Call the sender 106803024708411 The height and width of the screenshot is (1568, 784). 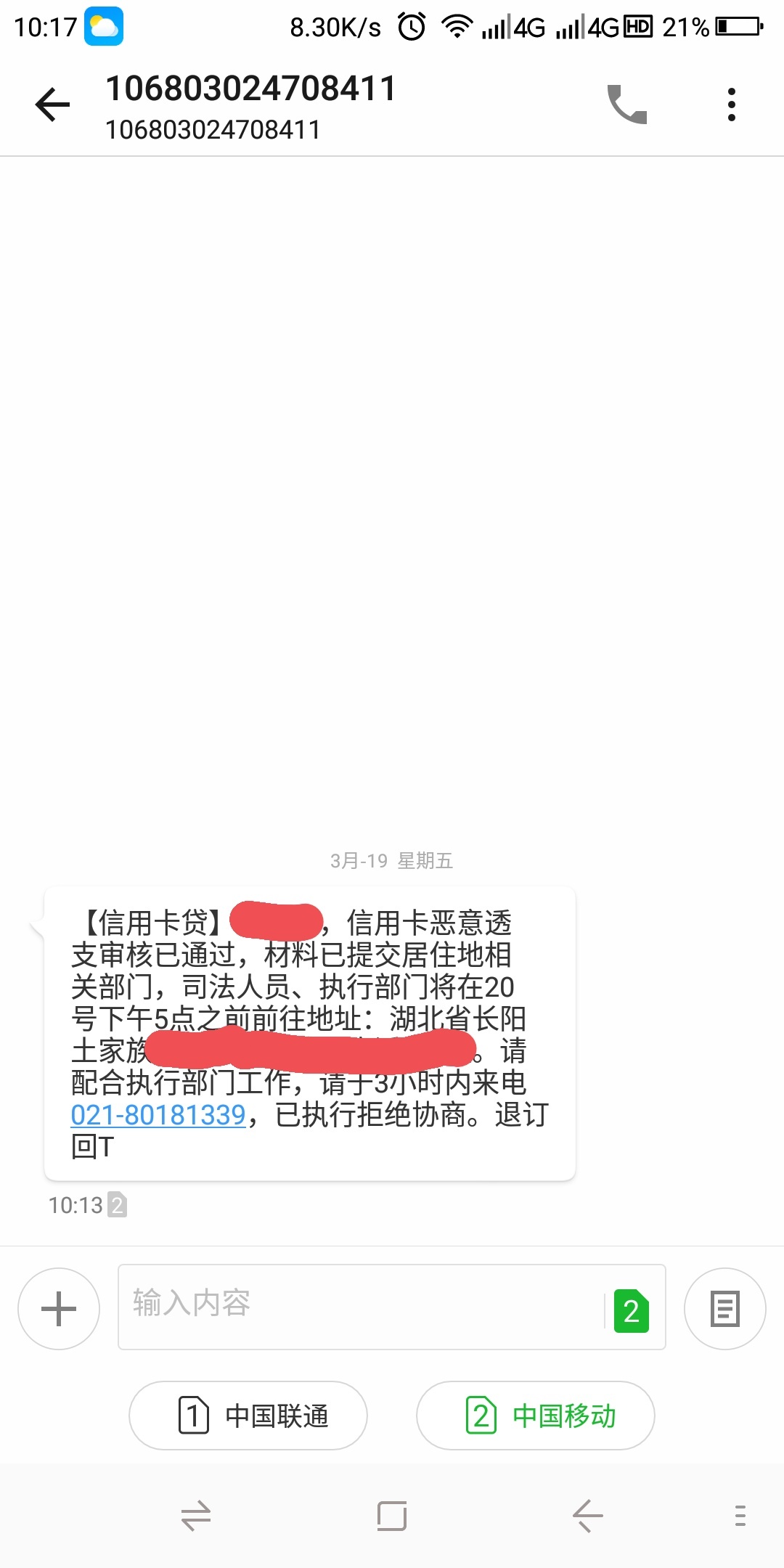(627, 105)
